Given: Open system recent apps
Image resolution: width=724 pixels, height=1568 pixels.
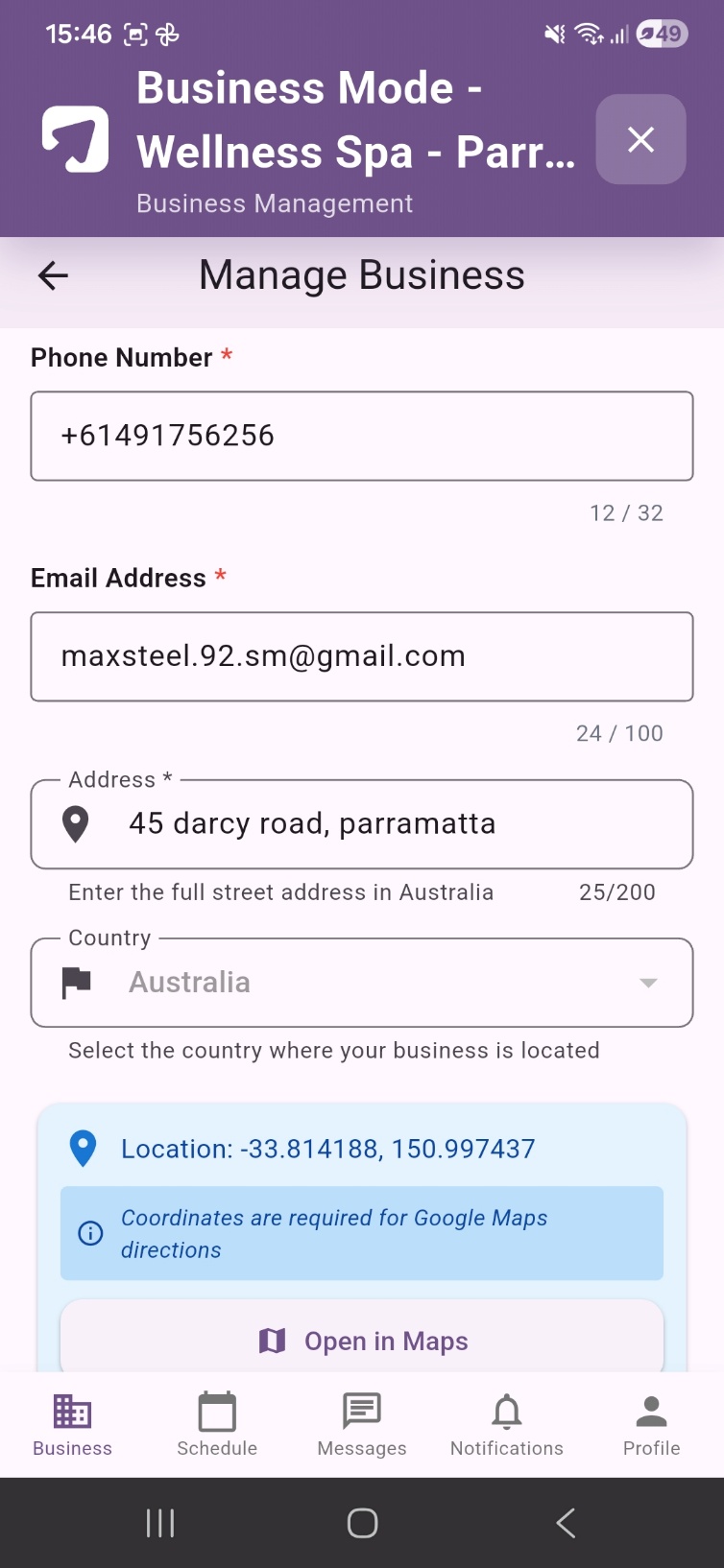Looking at the screenshot, I should click(x=160, y=1523).
